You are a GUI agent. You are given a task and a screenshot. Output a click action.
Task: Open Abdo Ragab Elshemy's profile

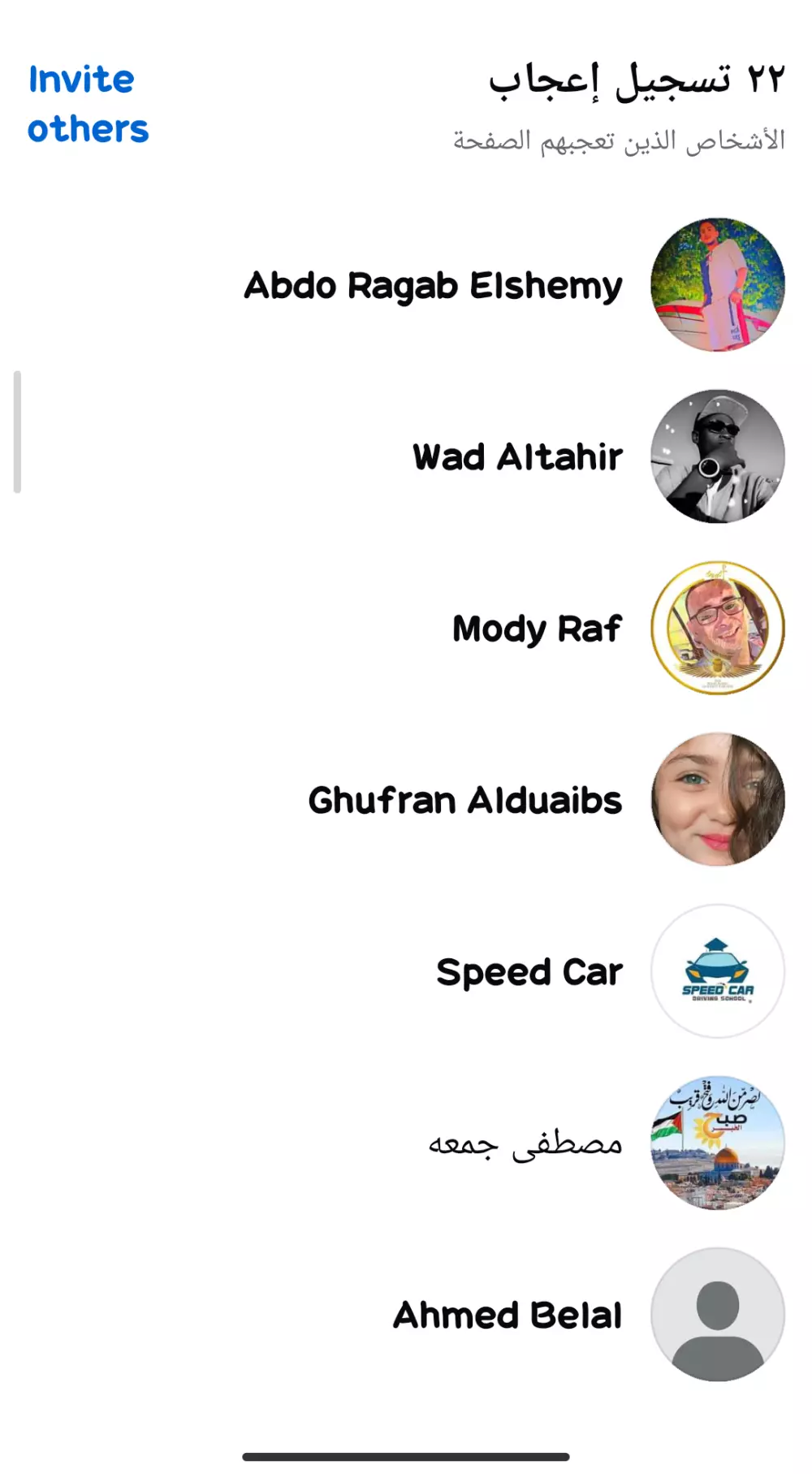click(433, 286)
